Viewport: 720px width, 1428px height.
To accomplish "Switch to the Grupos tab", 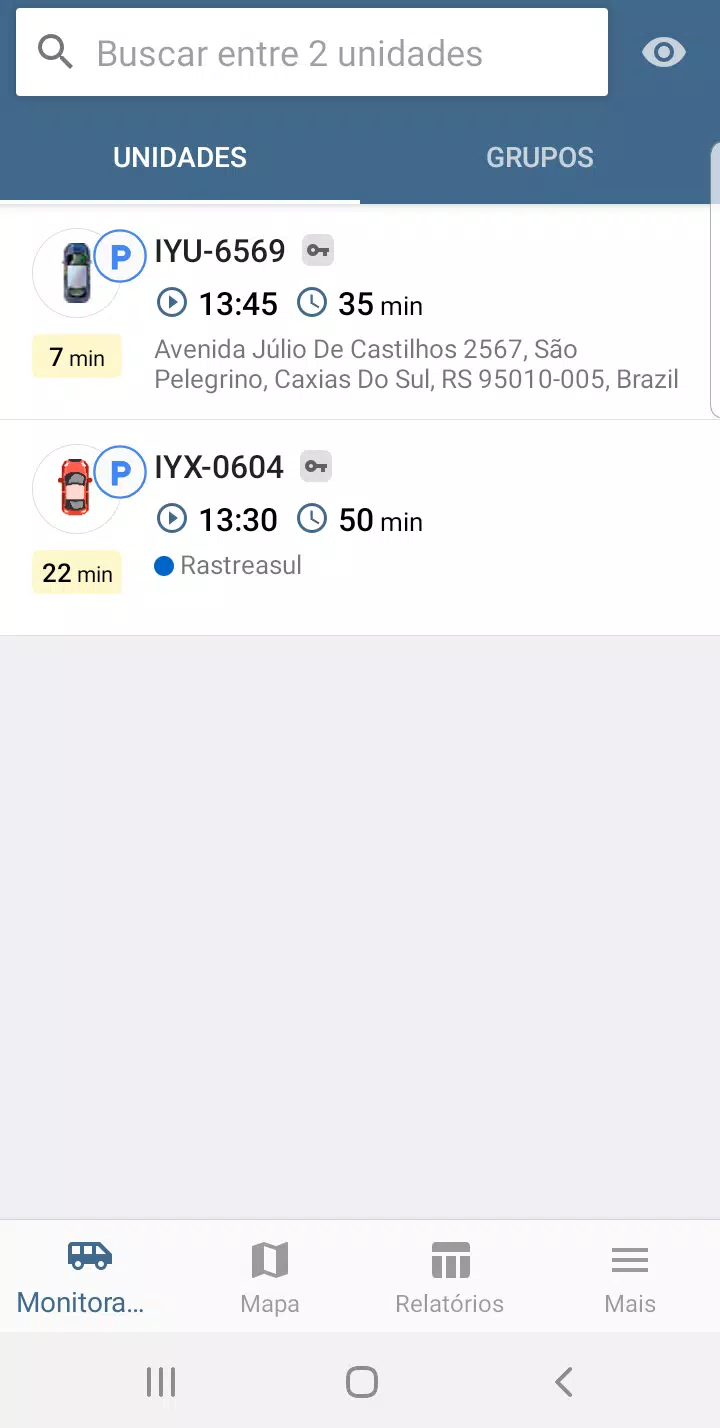I will point(540,157).
